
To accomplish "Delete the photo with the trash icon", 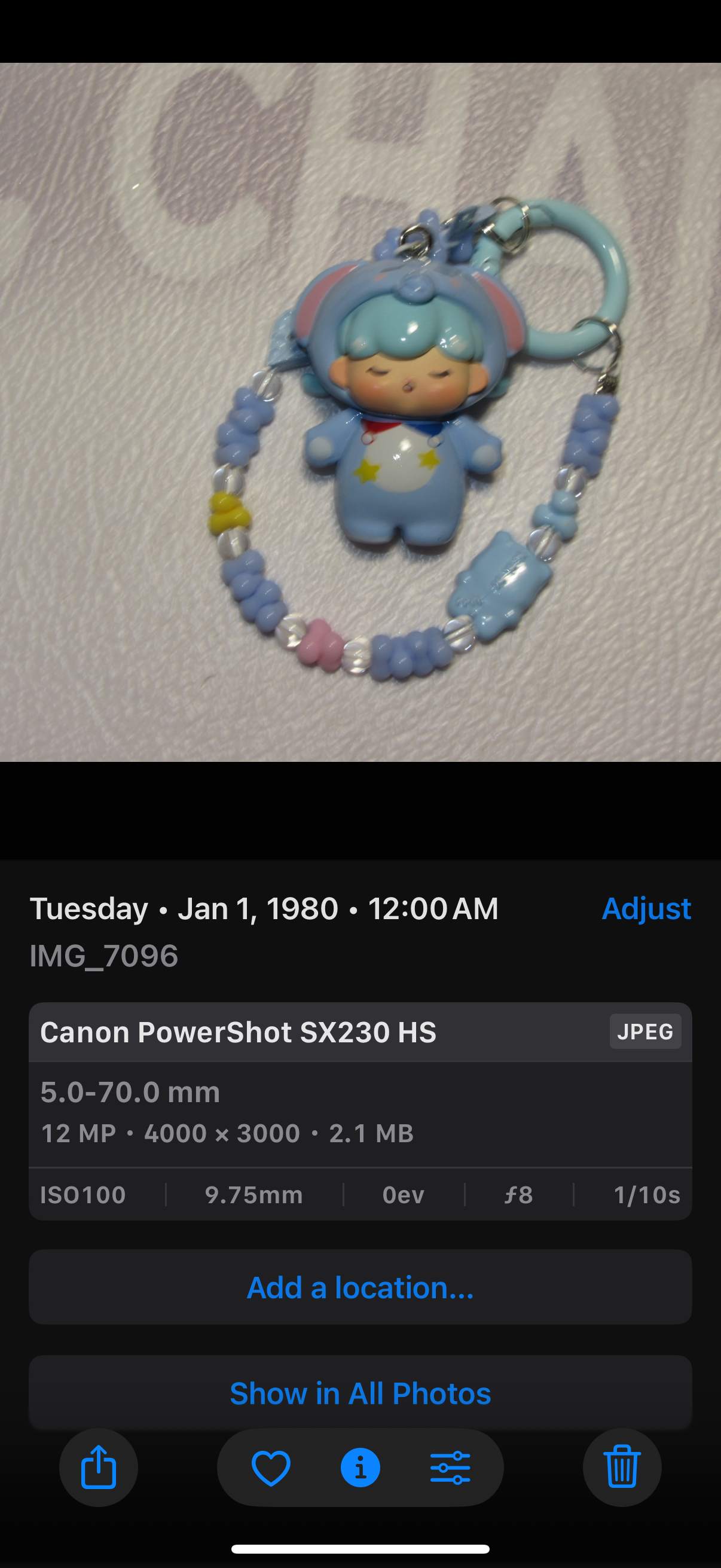I will 622,1468.
